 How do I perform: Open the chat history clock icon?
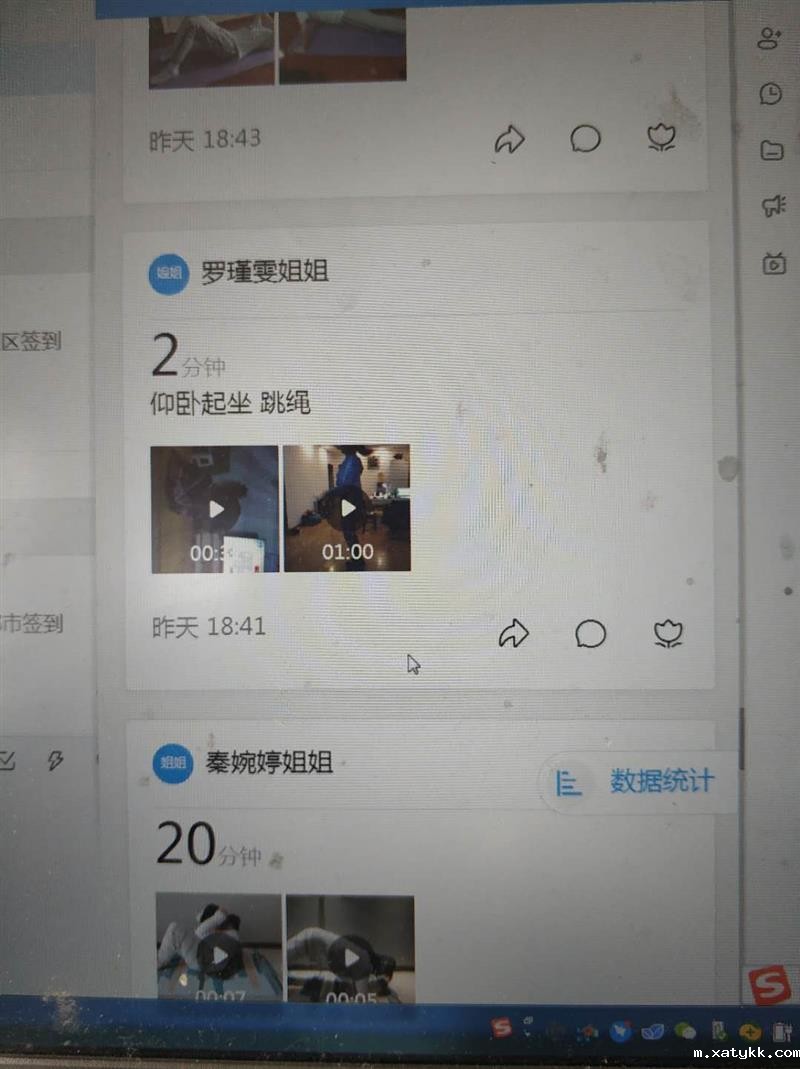click(771, 94)
